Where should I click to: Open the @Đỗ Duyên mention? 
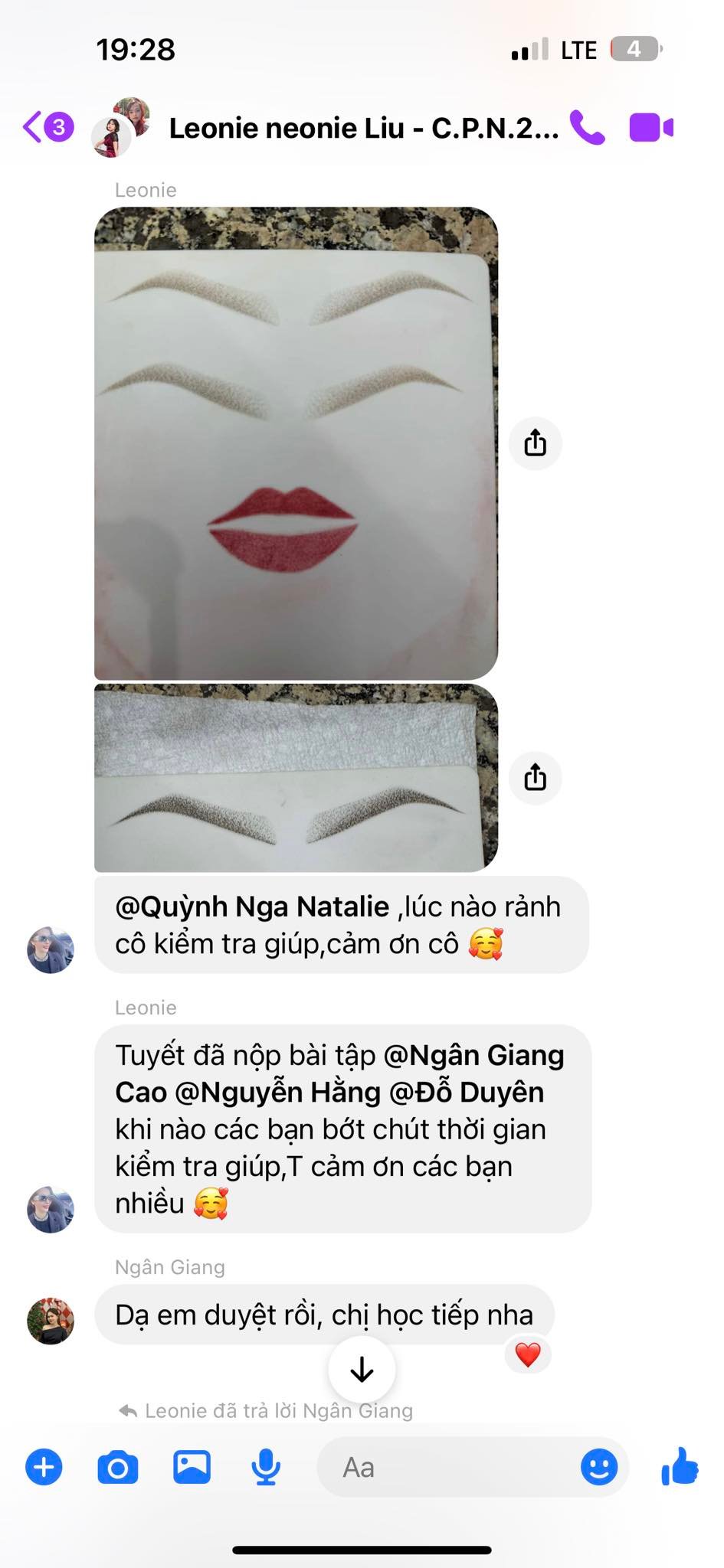pyautogui.click(x=467, y=1093)
